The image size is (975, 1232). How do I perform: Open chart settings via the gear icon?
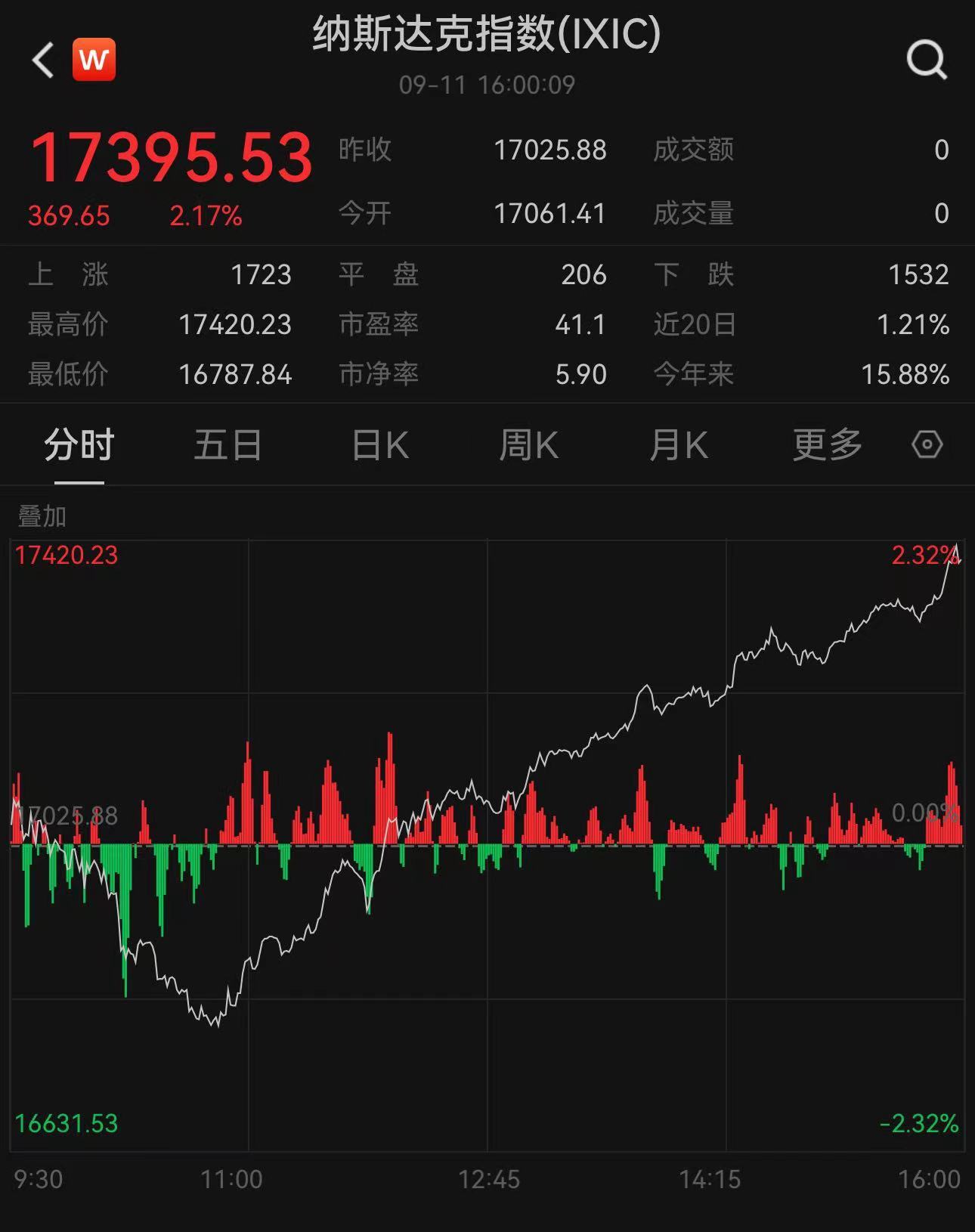coord(927,446)
